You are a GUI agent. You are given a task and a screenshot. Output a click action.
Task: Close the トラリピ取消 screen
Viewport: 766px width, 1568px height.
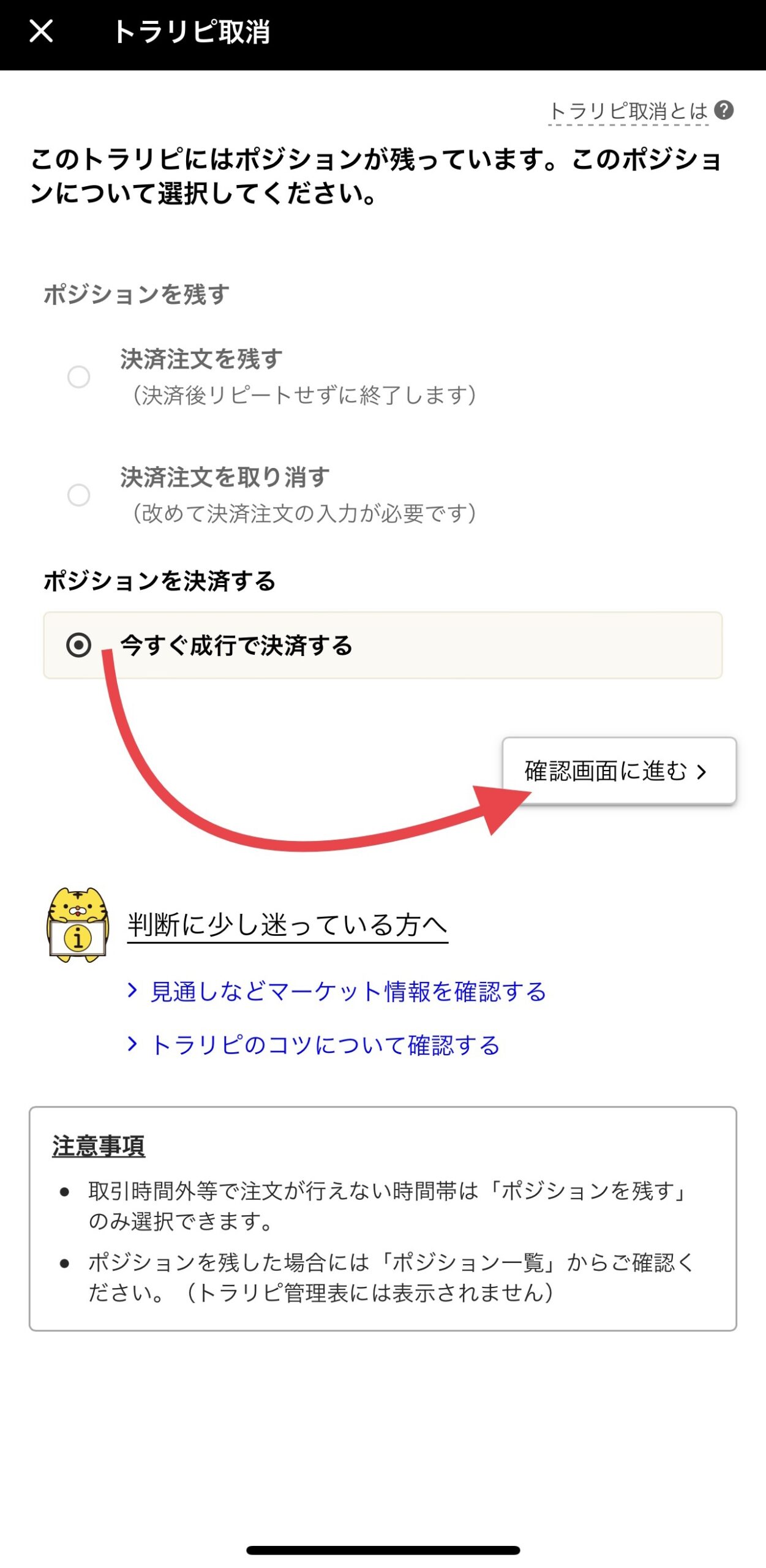pyautogui.click(x=41, y=31)
